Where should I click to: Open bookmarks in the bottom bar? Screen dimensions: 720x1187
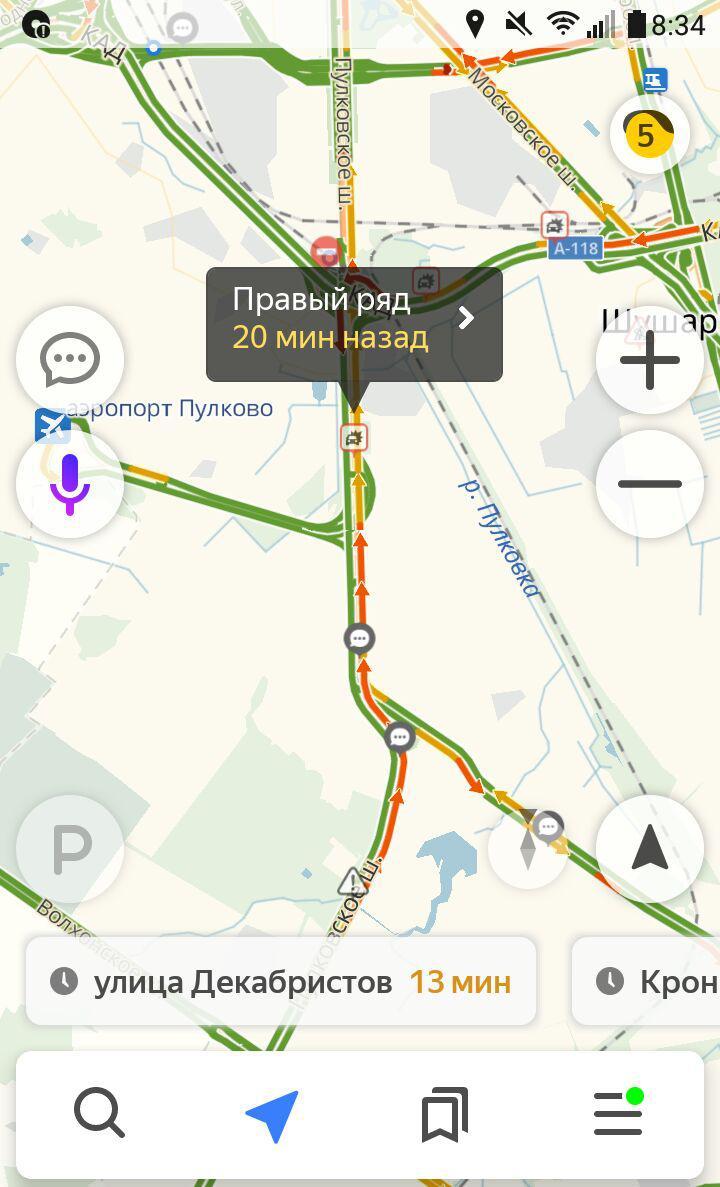click(x=445, y=1114)
